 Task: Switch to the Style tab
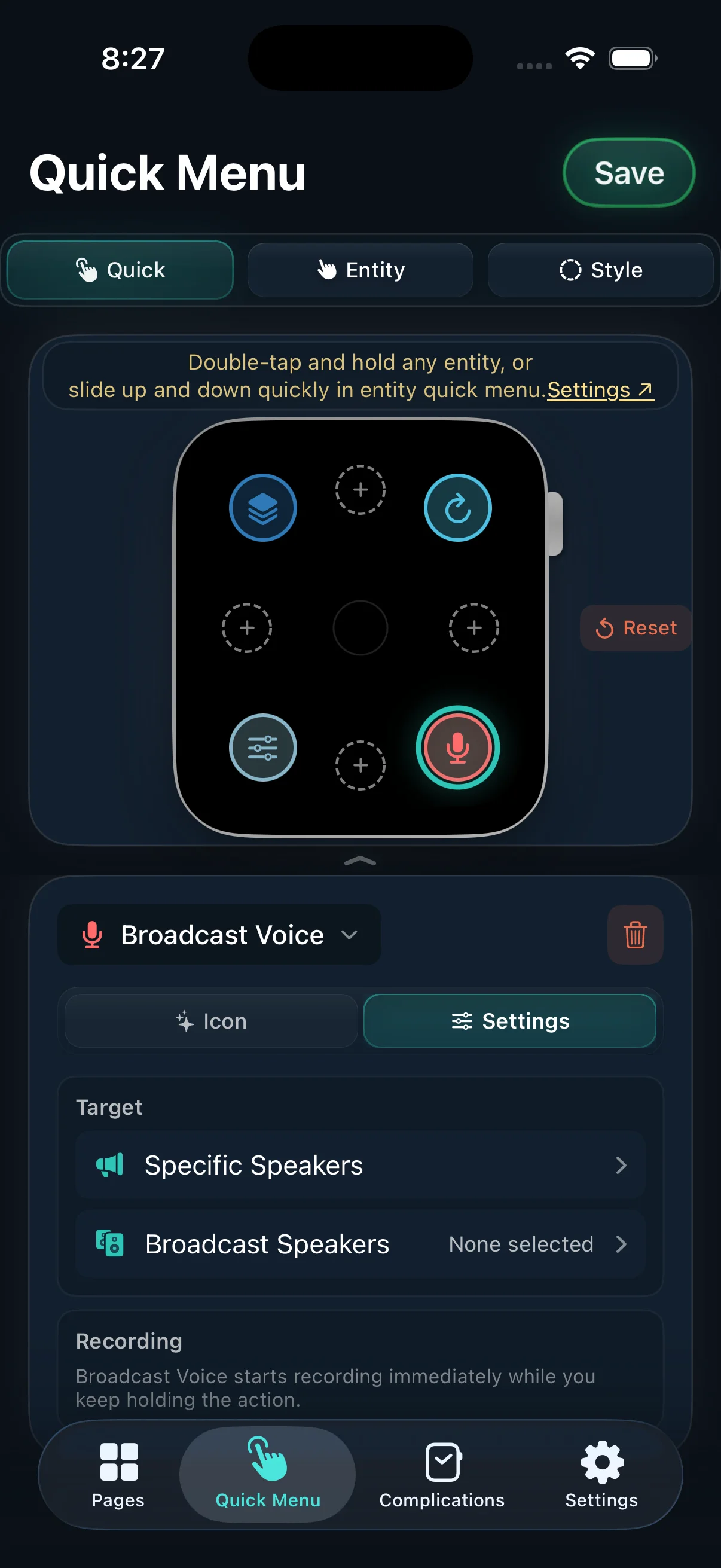[601, 270]
